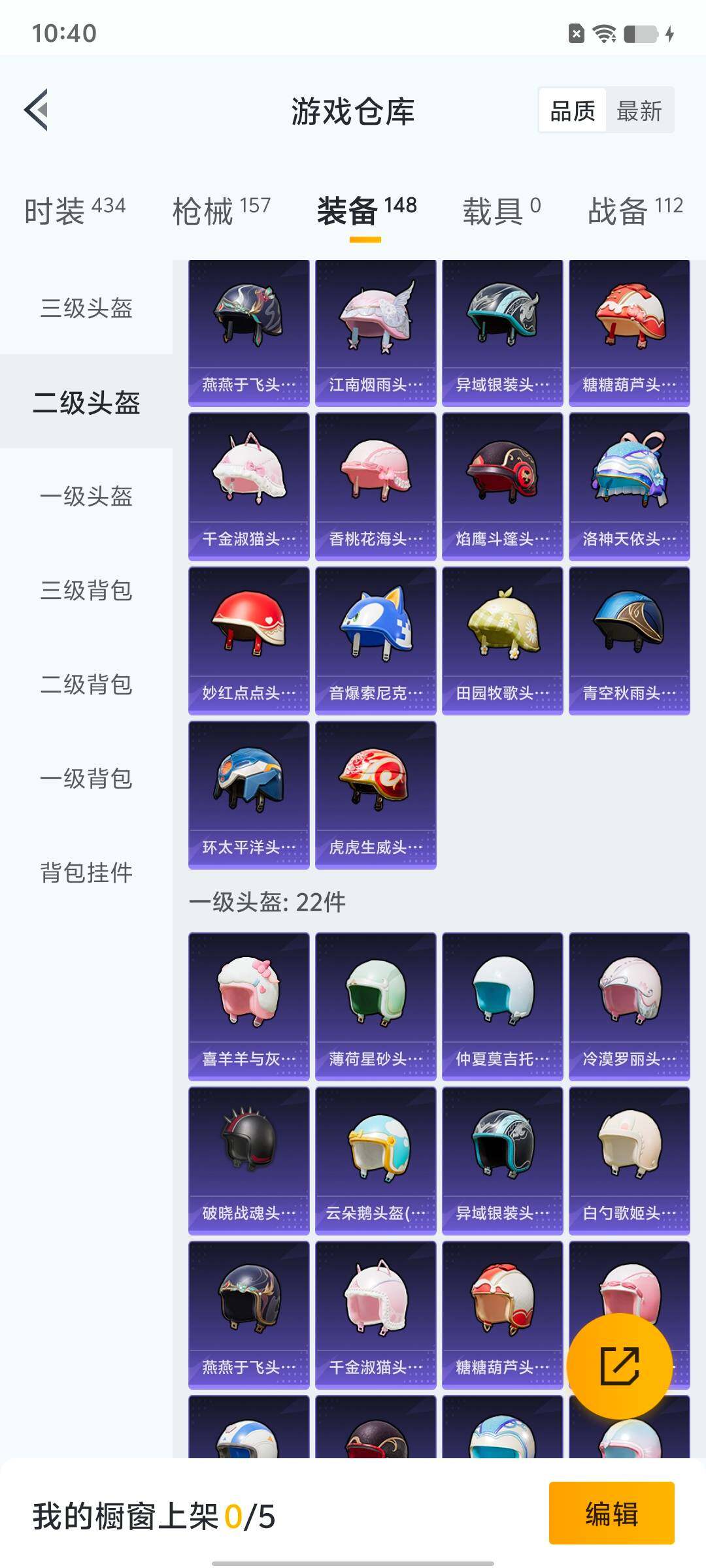View the 音爆索尼克 helmet item

tap(376, 640)
